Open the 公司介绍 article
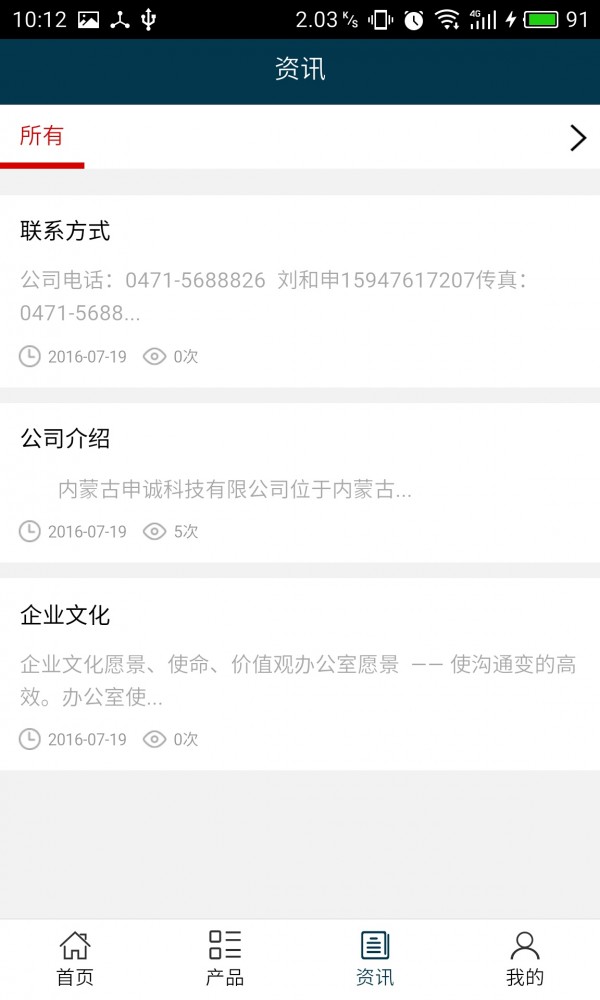Viewport: 600px width, 1000px height. click(300, 482)
